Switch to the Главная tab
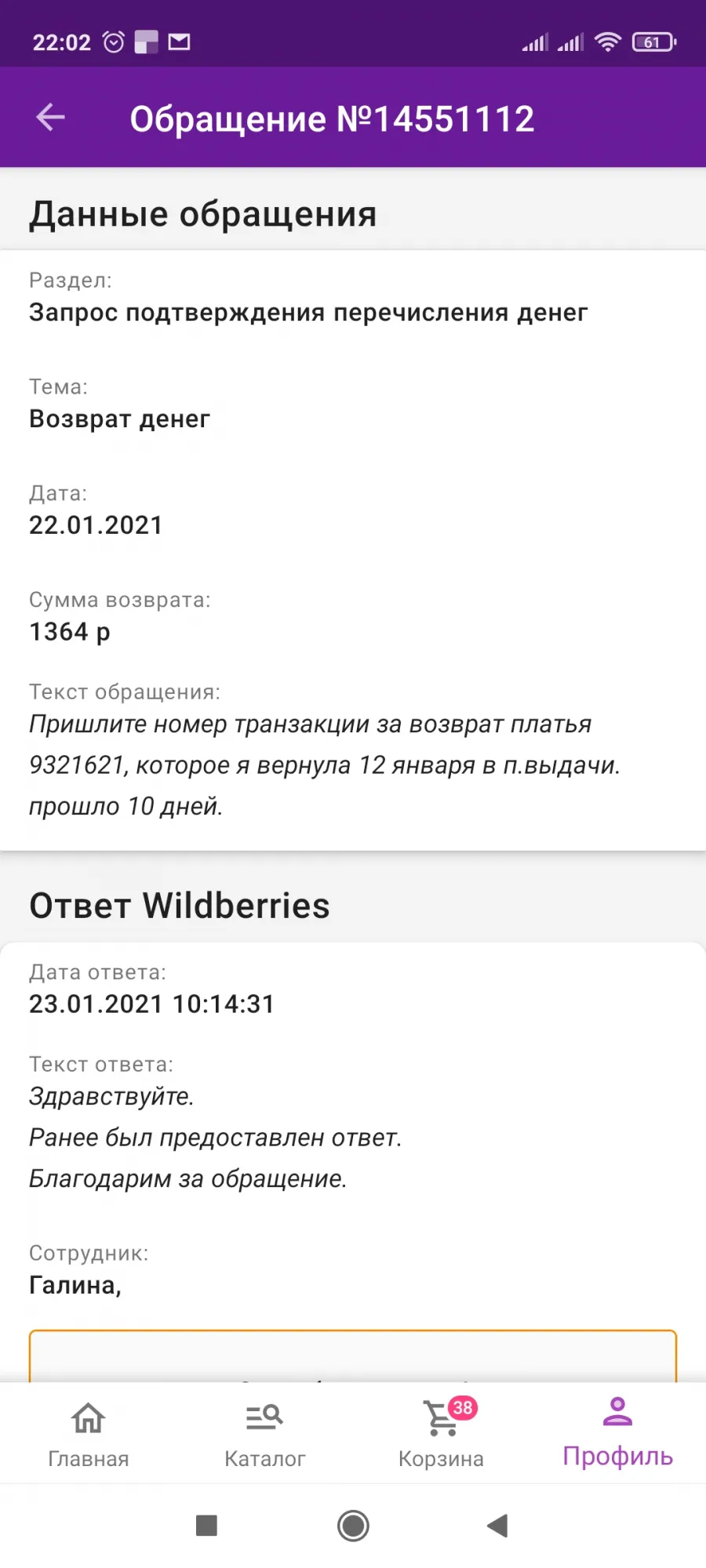The image size is (706, 1568). tap(89, 1434)
